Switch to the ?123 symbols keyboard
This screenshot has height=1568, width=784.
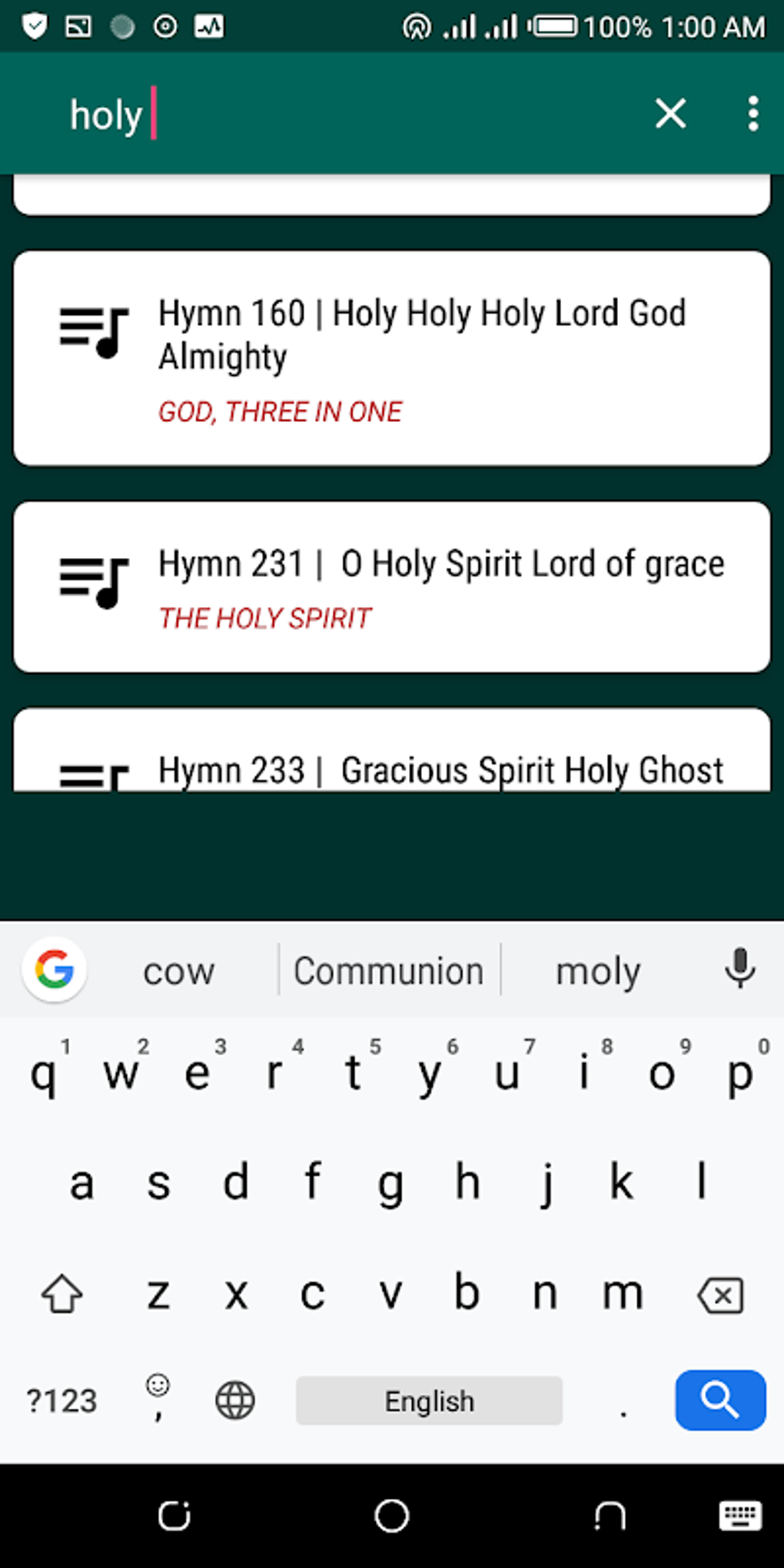61,1400
